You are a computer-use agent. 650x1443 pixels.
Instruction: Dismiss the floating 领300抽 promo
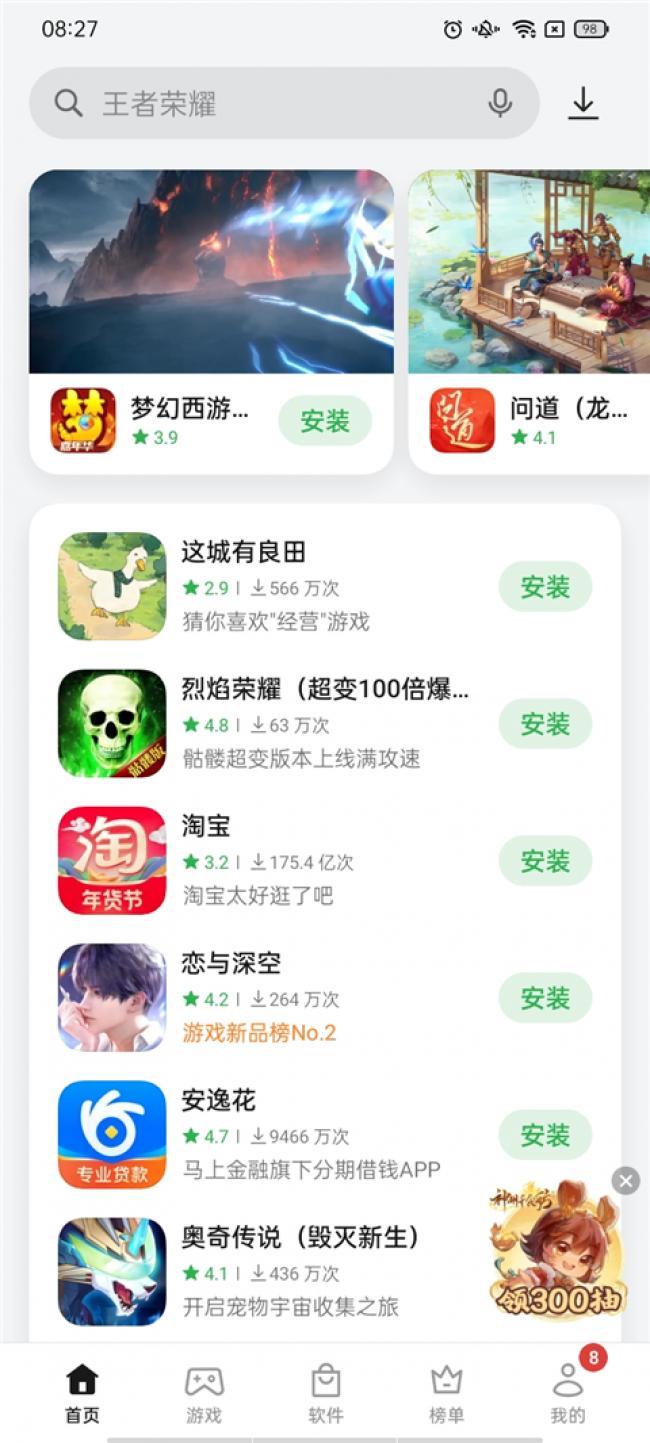tap(625, 1181)
